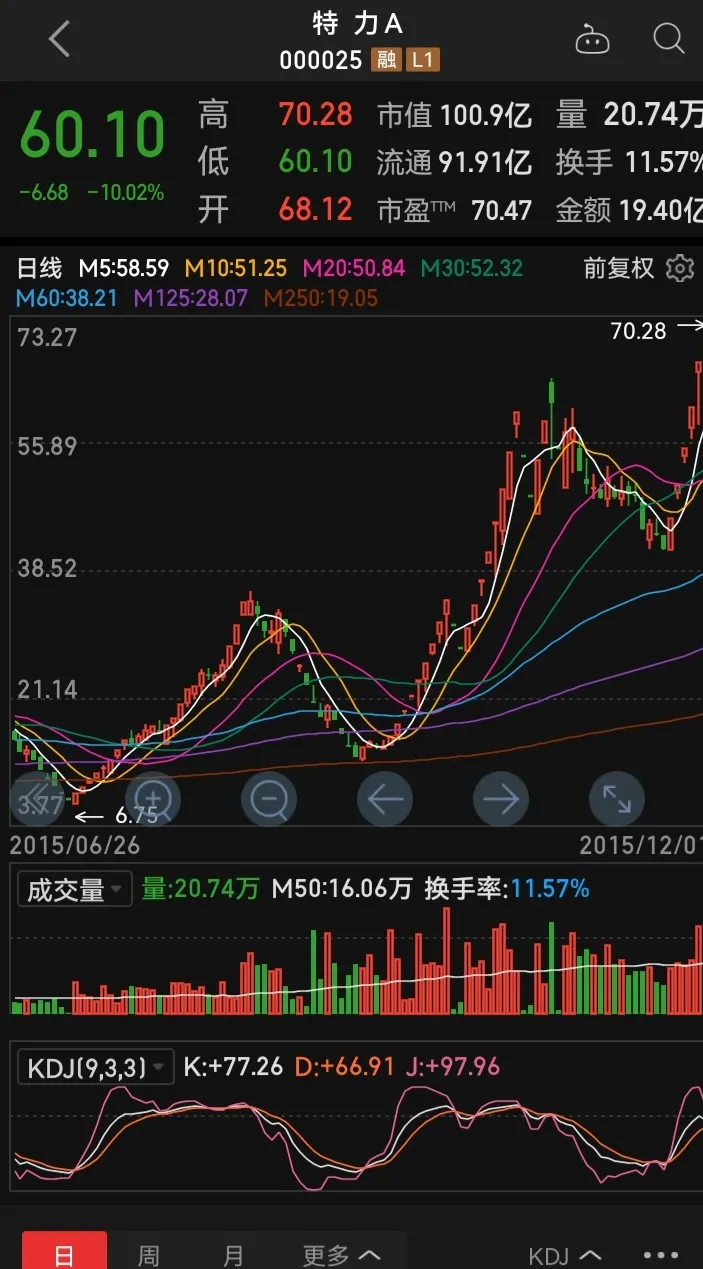Screen dimensions: 703x1269
Task: Open the robot assistant icon
Action: click(592, 40)
